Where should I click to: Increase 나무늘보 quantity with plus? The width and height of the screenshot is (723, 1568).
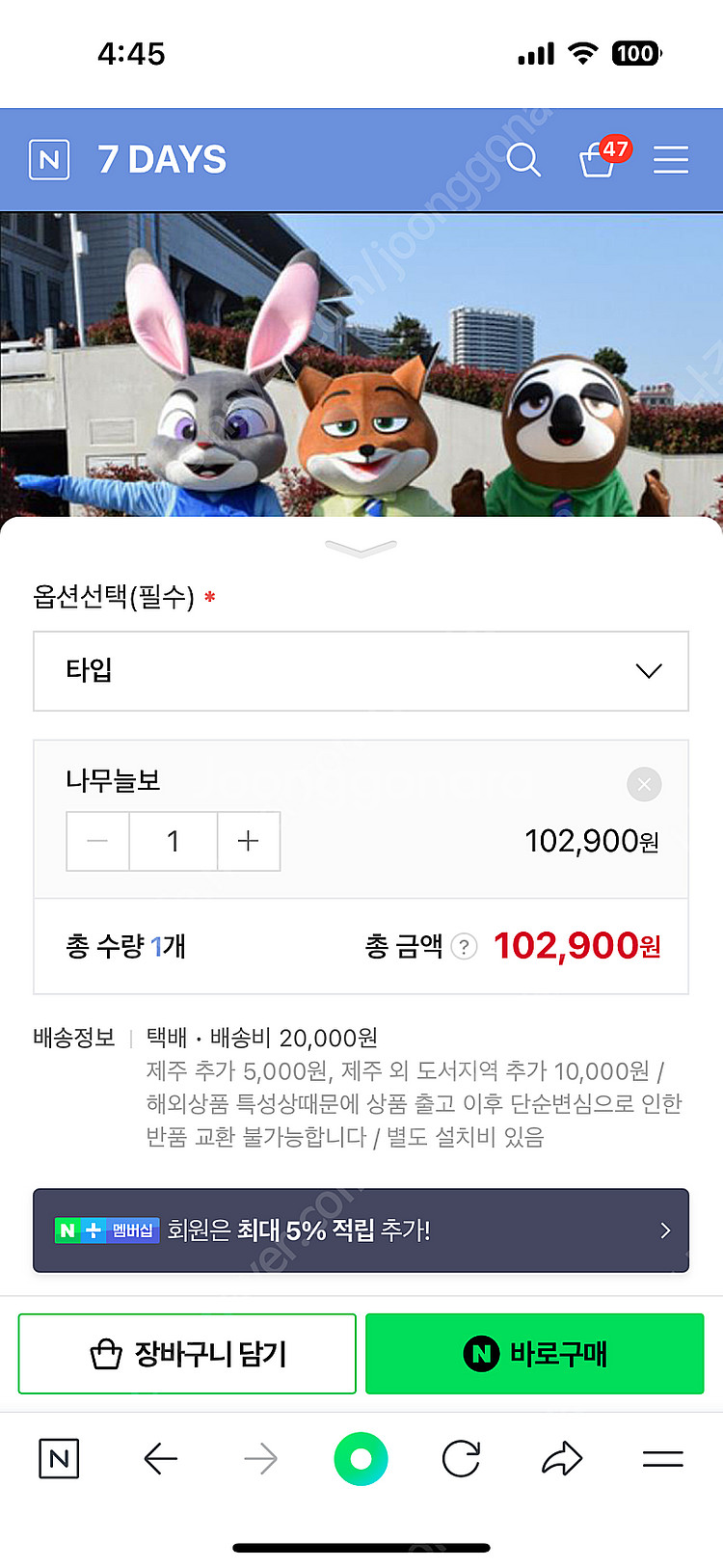point(249,842)
